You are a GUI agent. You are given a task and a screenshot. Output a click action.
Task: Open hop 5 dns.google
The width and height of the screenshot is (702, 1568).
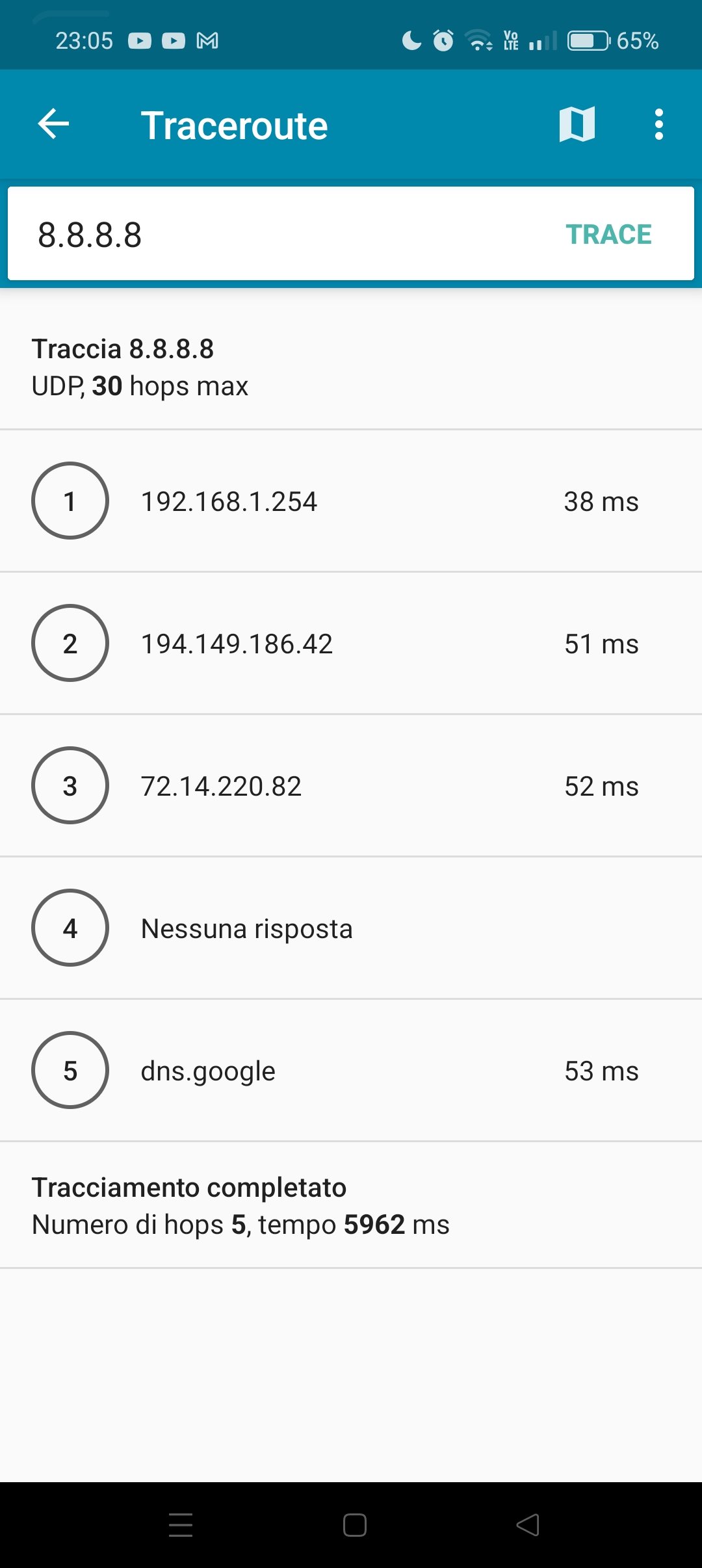351,1070
